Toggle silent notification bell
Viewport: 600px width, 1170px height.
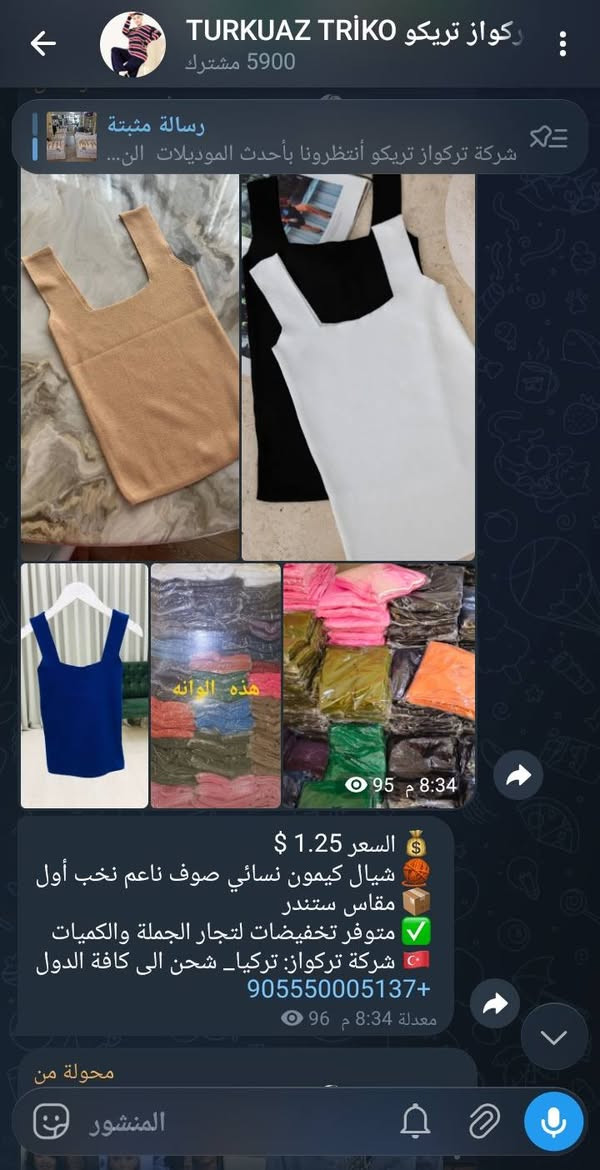415,1122
